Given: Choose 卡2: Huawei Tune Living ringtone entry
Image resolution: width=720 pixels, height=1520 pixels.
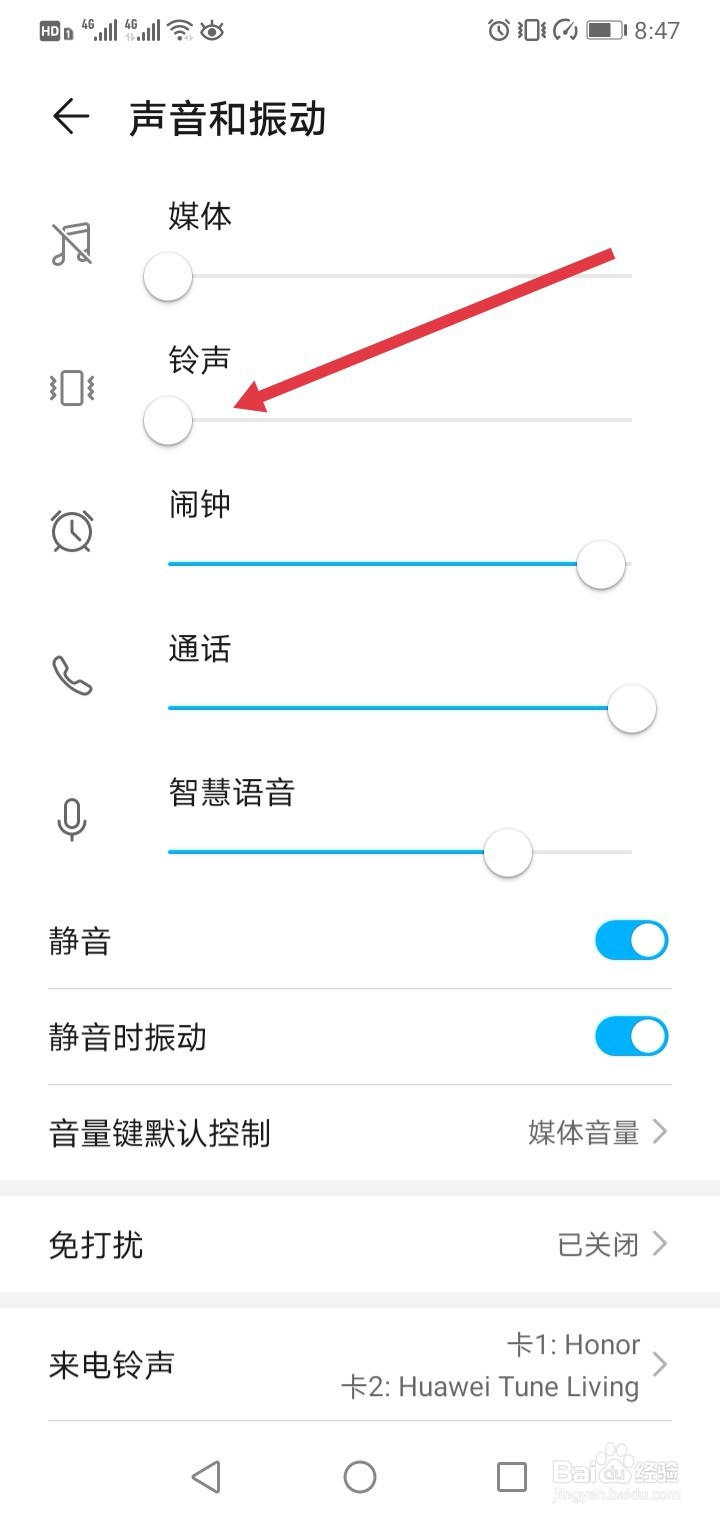Looking at the screenshot, I should (x=517, y=1388).
